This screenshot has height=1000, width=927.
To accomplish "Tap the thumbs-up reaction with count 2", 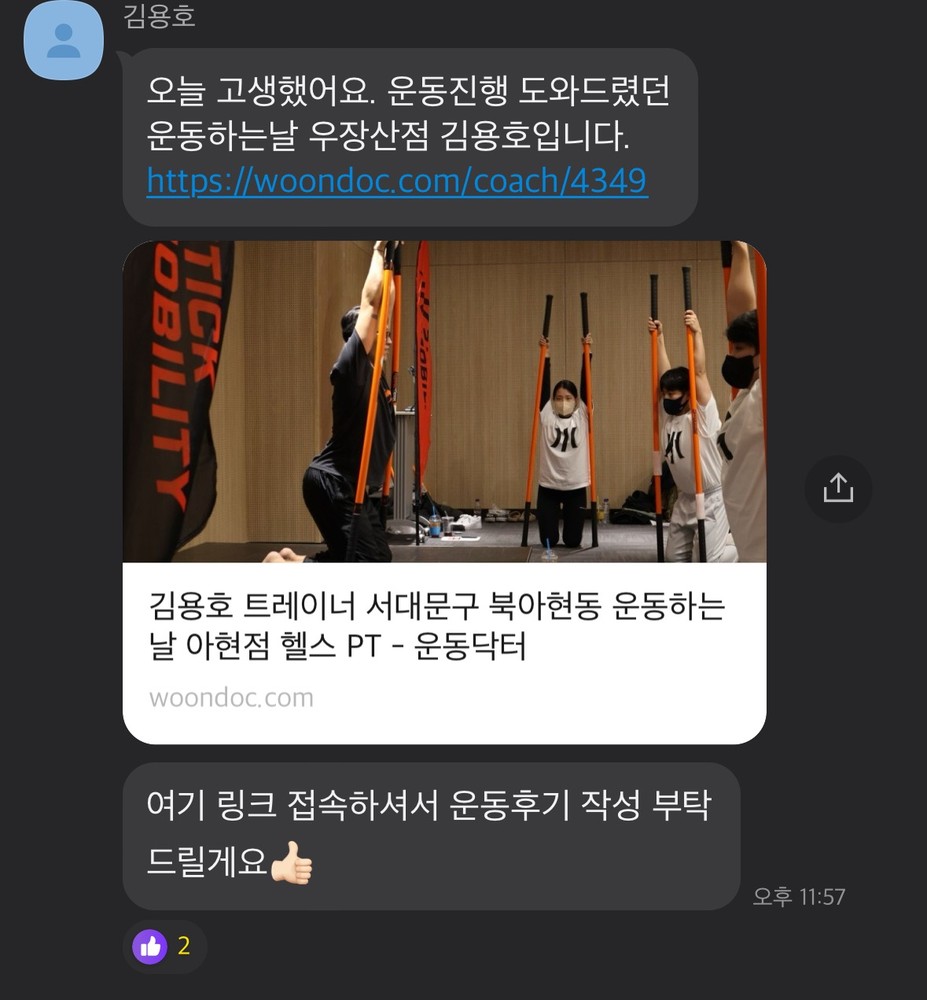I will (164, 946).
